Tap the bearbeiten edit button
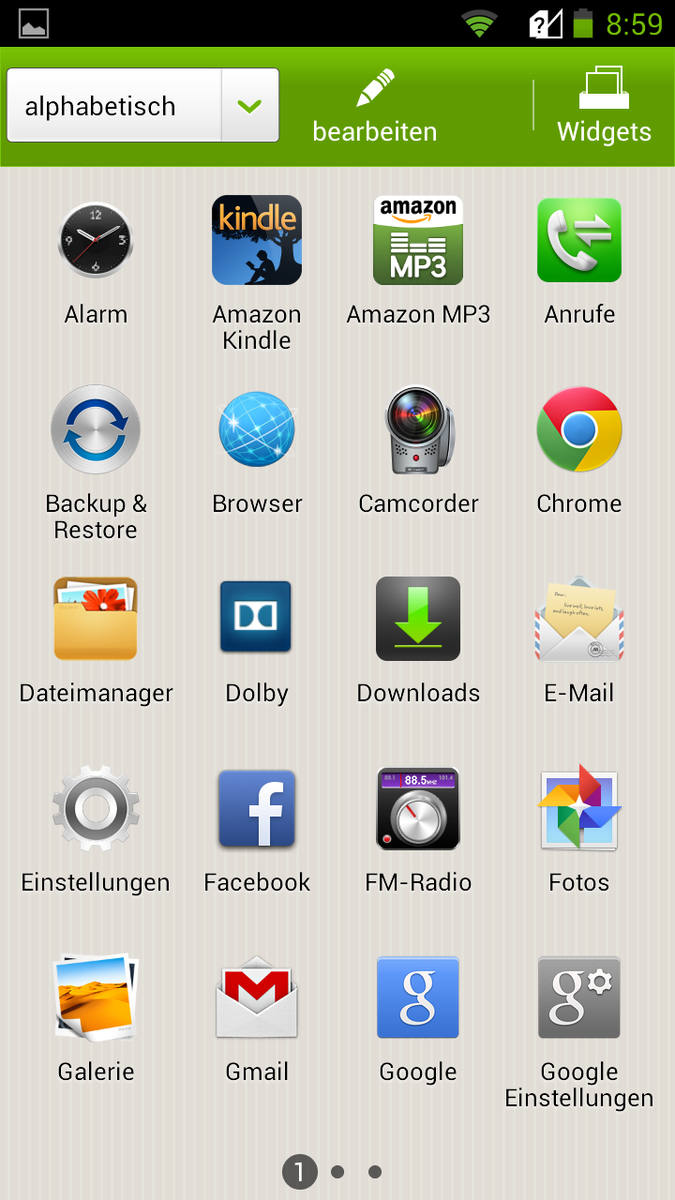This screenshot has width=675, height=1200. pyautogui.click(x=374, y=108)
